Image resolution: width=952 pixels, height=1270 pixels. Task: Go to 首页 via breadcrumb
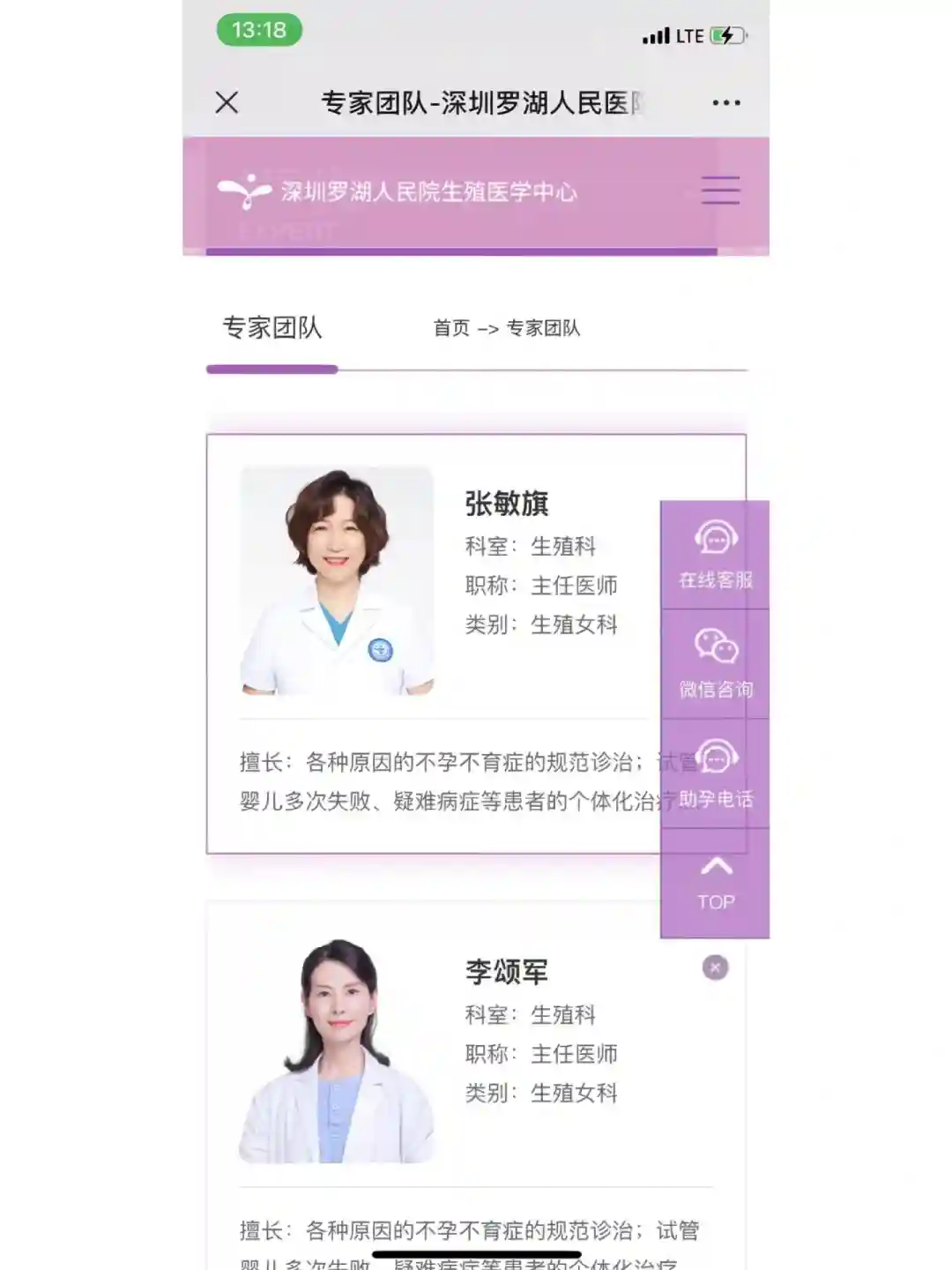(x=451, y=328)
